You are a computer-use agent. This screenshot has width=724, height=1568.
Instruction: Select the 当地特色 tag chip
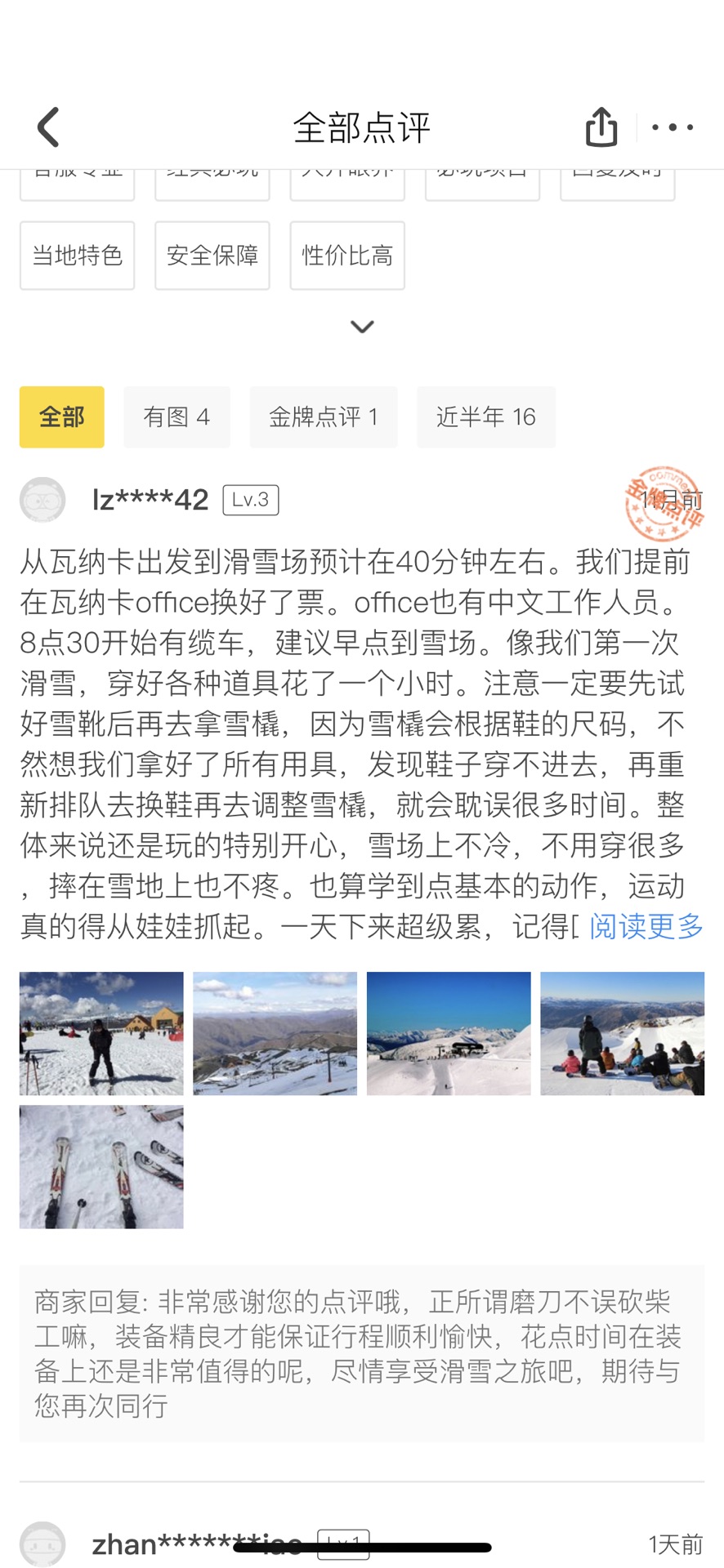coord(78,256)
